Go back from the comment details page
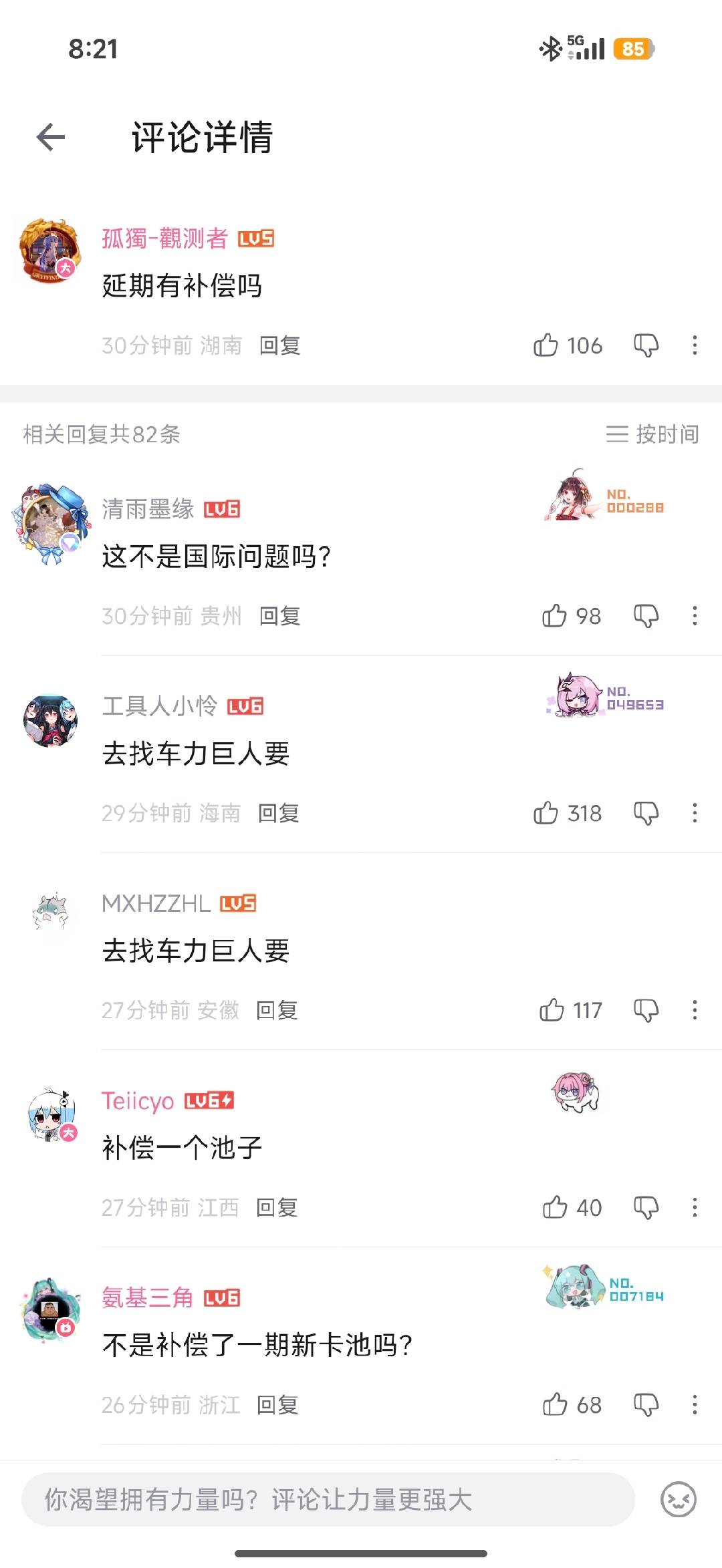722x1568 pixels. click(x=51, y=138)
